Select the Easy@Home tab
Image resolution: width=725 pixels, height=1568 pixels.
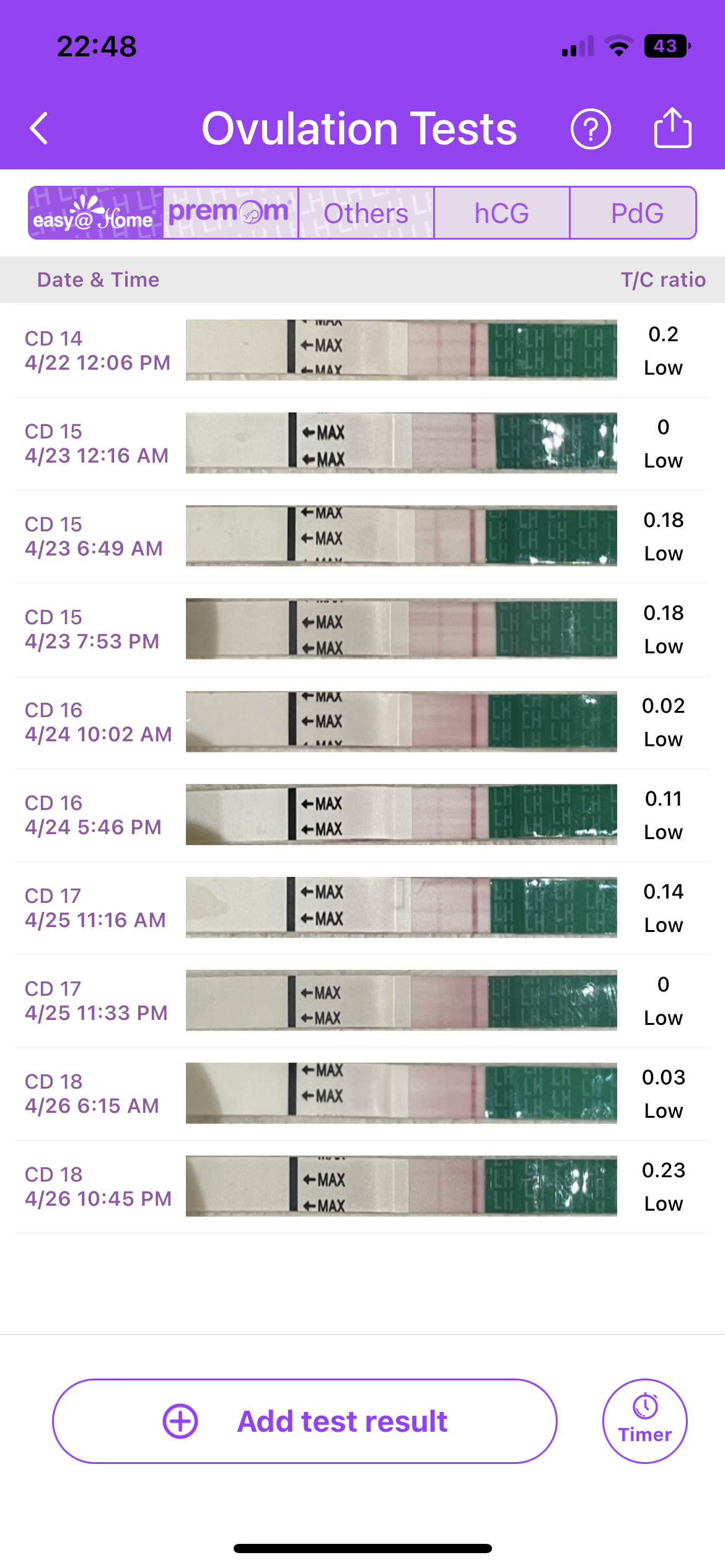[x=96, y=213]
